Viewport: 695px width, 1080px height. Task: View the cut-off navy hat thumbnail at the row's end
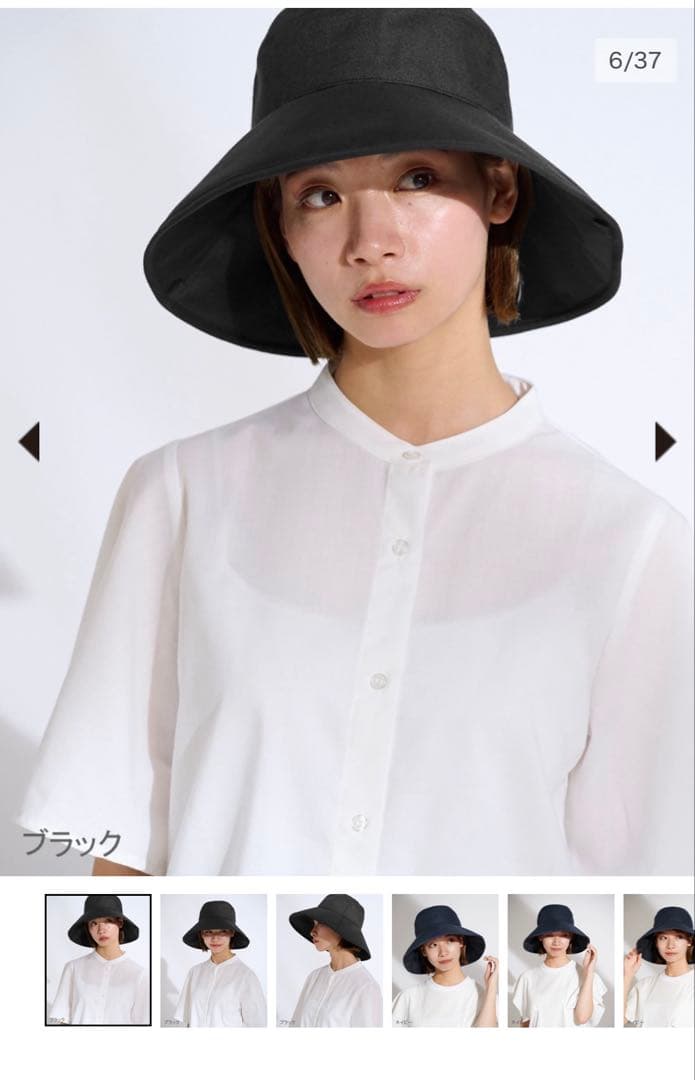click(x=659, y=960)
